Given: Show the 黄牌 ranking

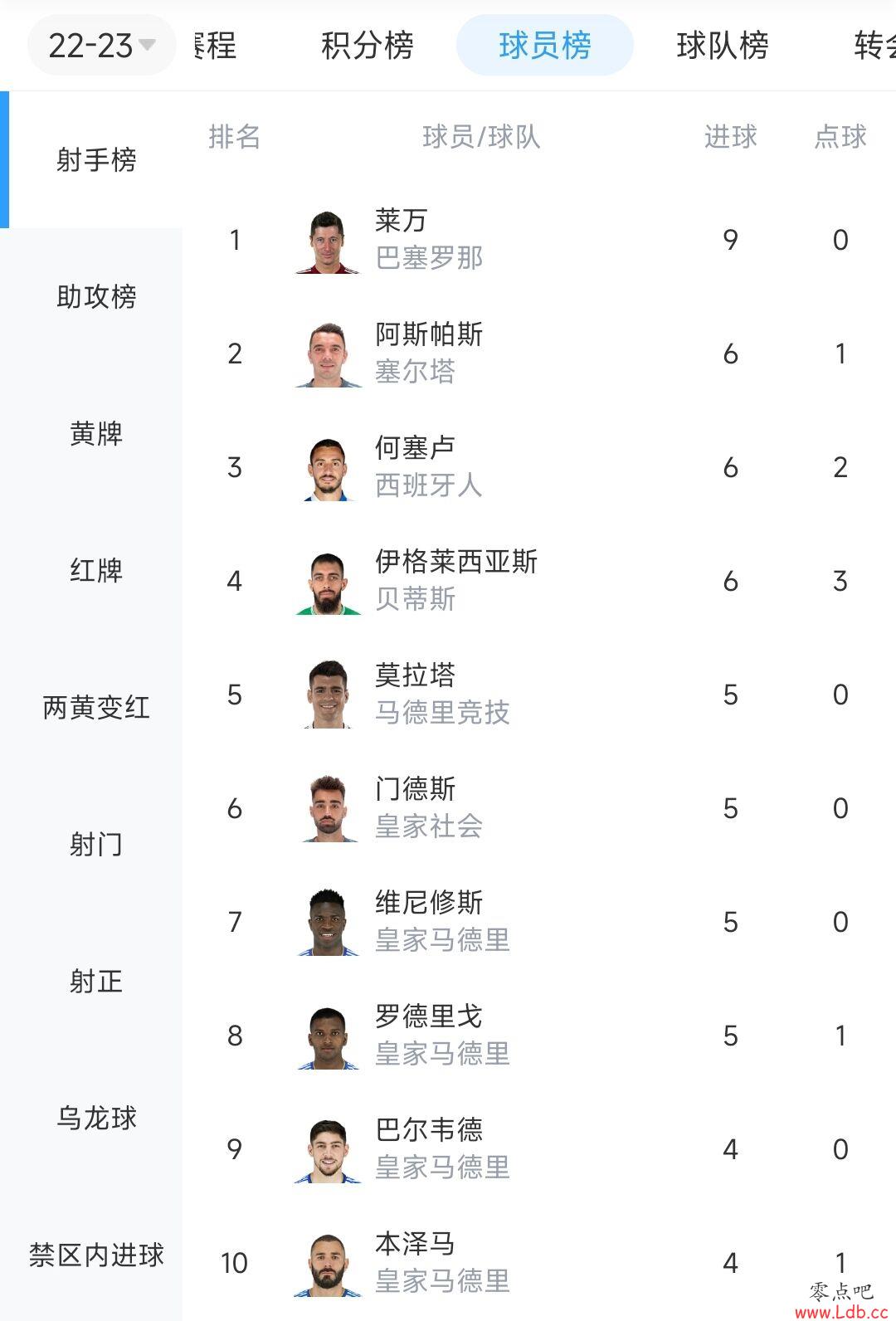Looking at the screenshot, I should (x=96, y=433).
